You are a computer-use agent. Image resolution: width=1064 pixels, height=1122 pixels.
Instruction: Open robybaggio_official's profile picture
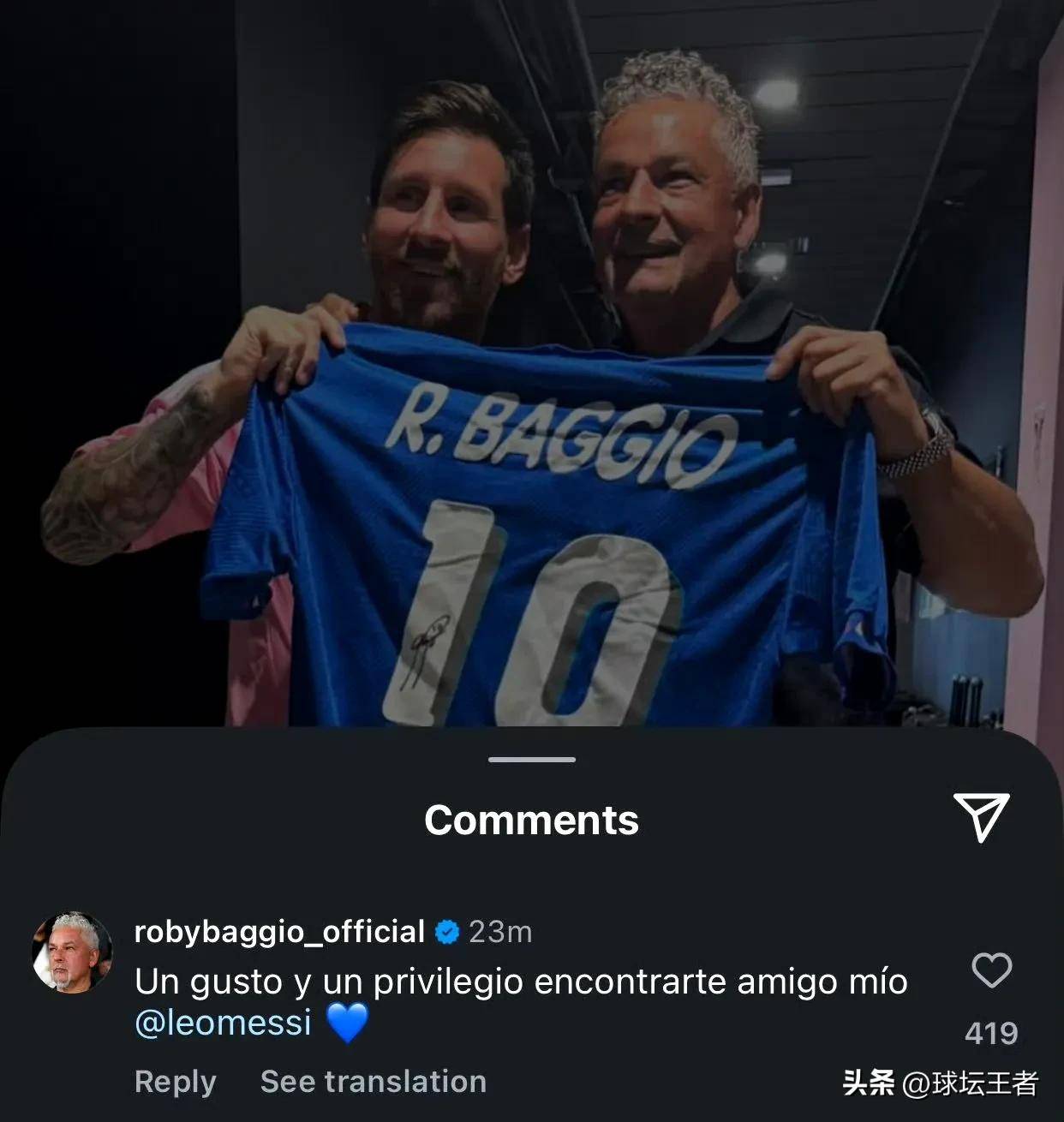(72, 952)
